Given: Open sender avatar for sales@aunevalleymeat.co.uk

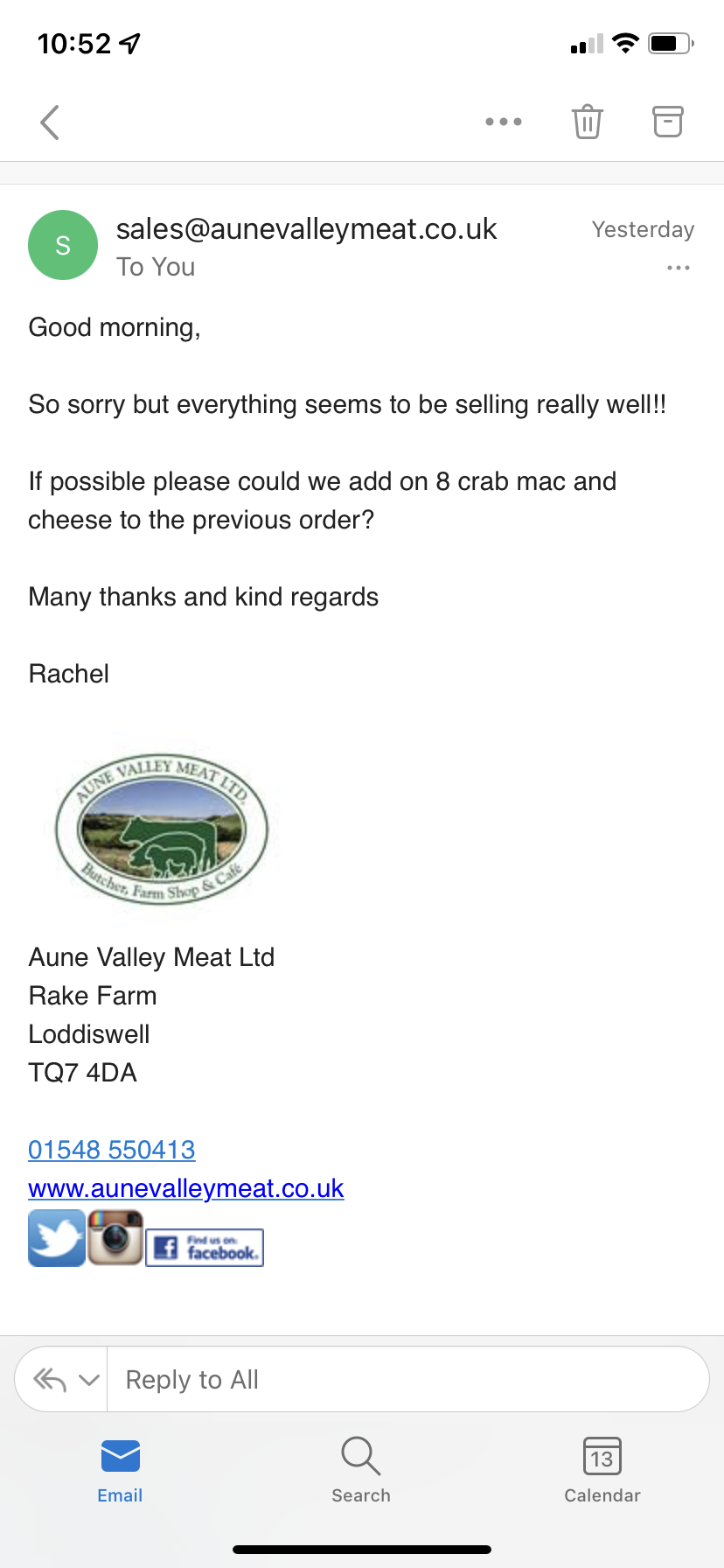Looking at the screenshot, I should (x=63, y=245).
